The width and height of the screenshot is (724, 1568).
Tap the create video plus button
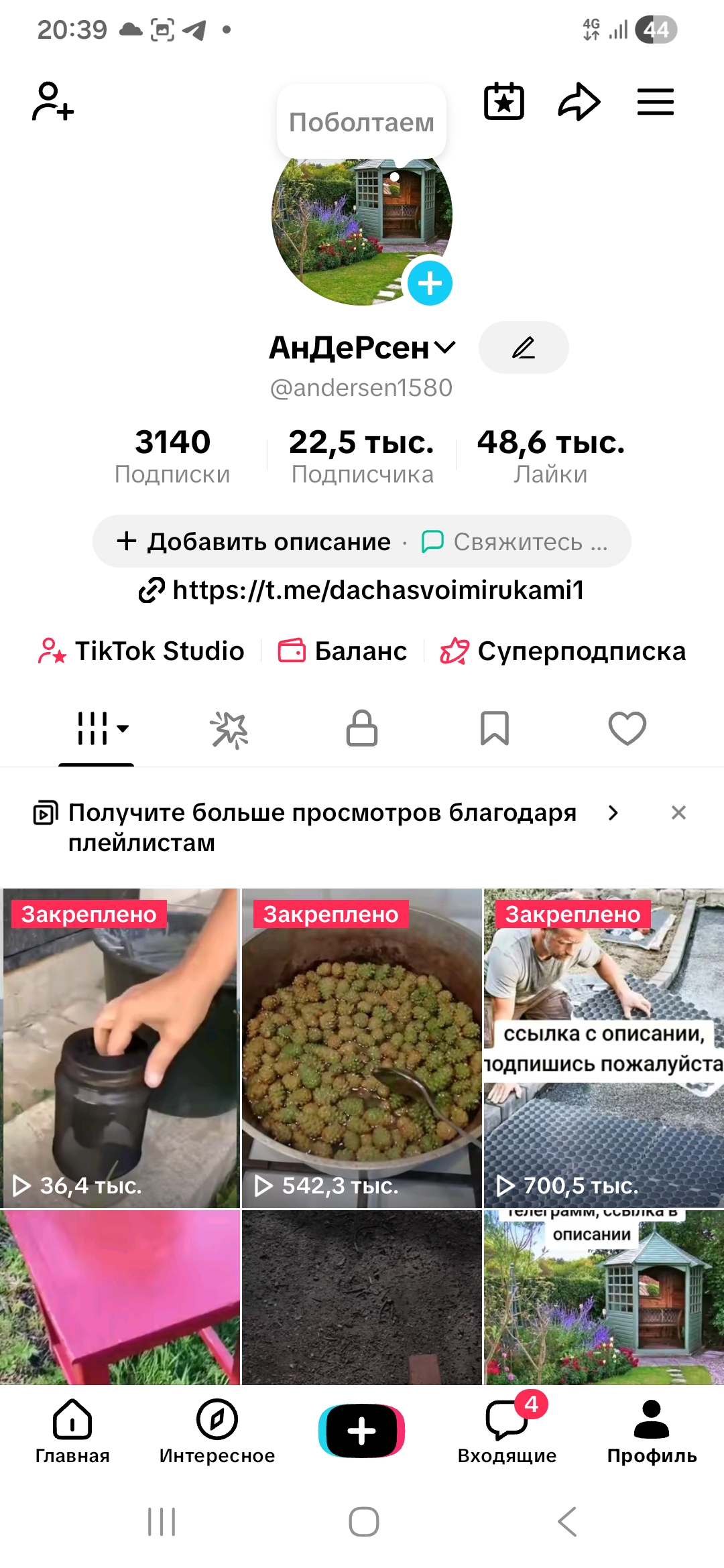coord(362,1431)
